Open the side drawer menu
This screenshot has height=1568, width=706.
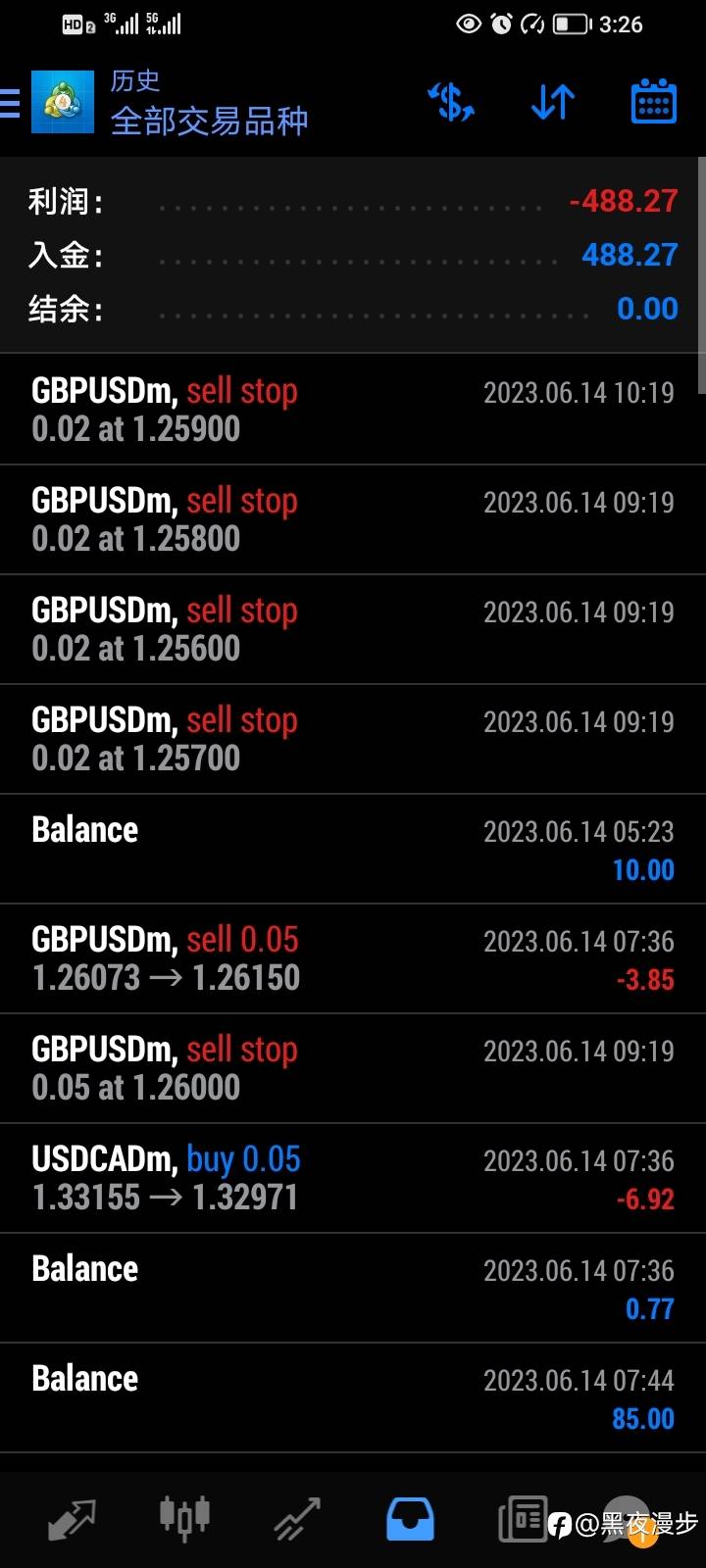point(12,103)
